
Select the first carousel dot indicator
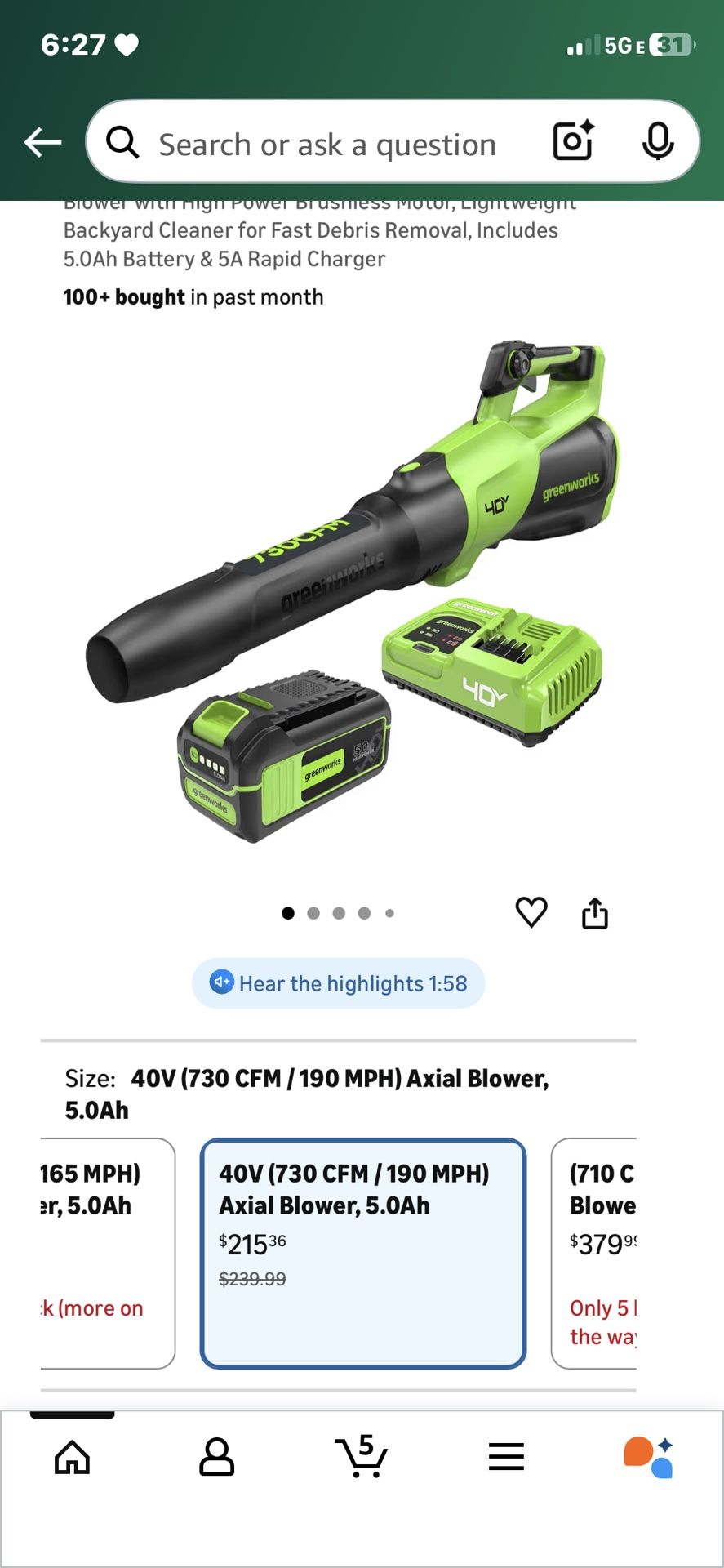click(x=287, y=912)
